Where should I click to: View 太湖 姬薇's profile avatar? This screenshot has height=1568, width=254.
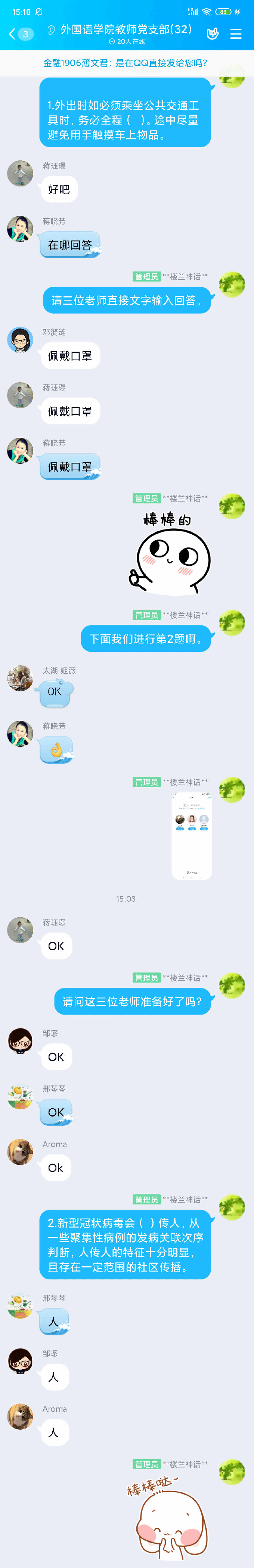(20, 678)
